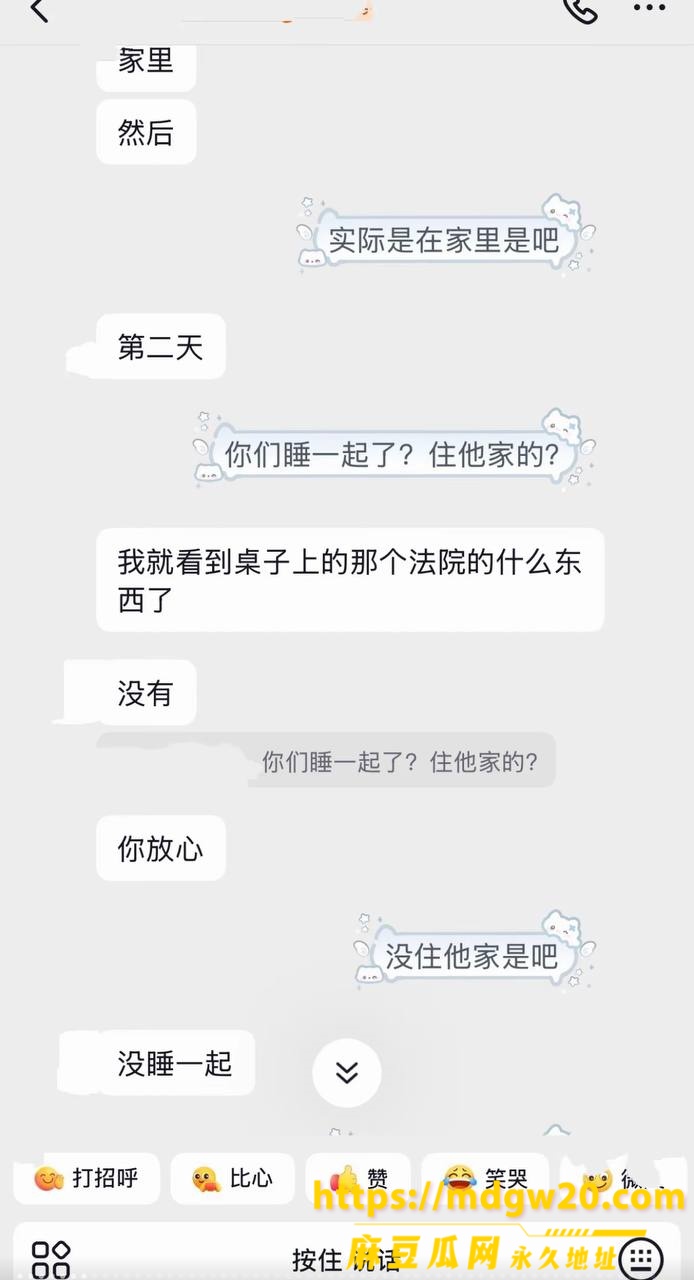Send the 比心 quick reply

click(x=232, y=1178)
